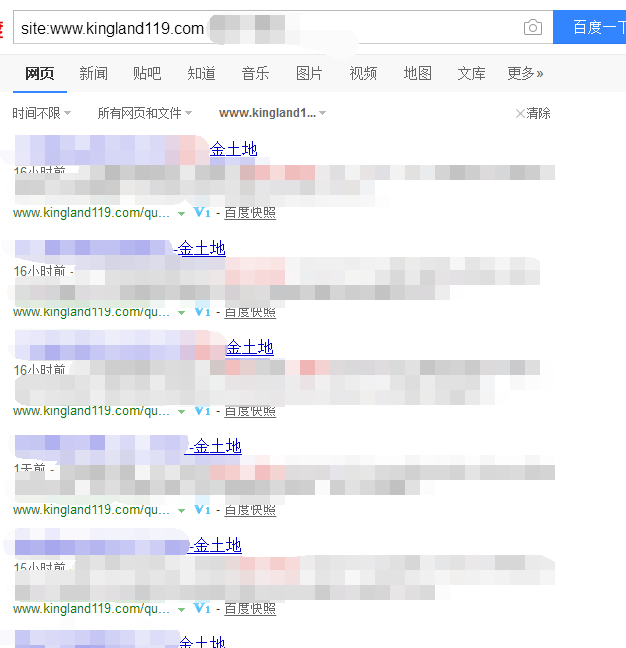Switch to the 贴吧 tab

pyautogui.click(x=147, y=73)
